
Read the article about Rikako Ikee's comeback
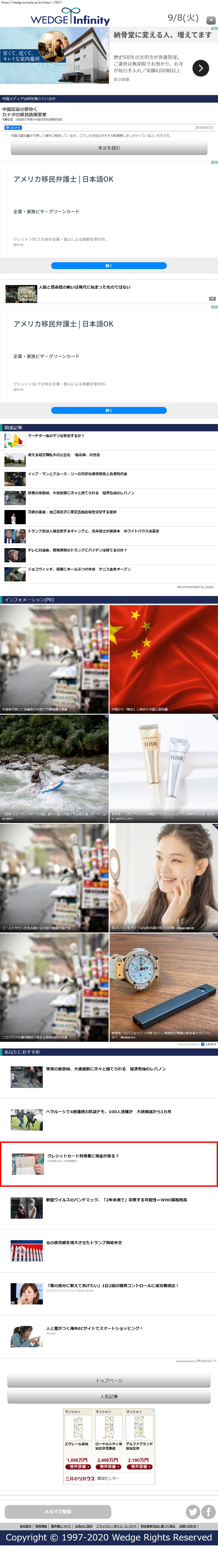(x=72, y=512)
